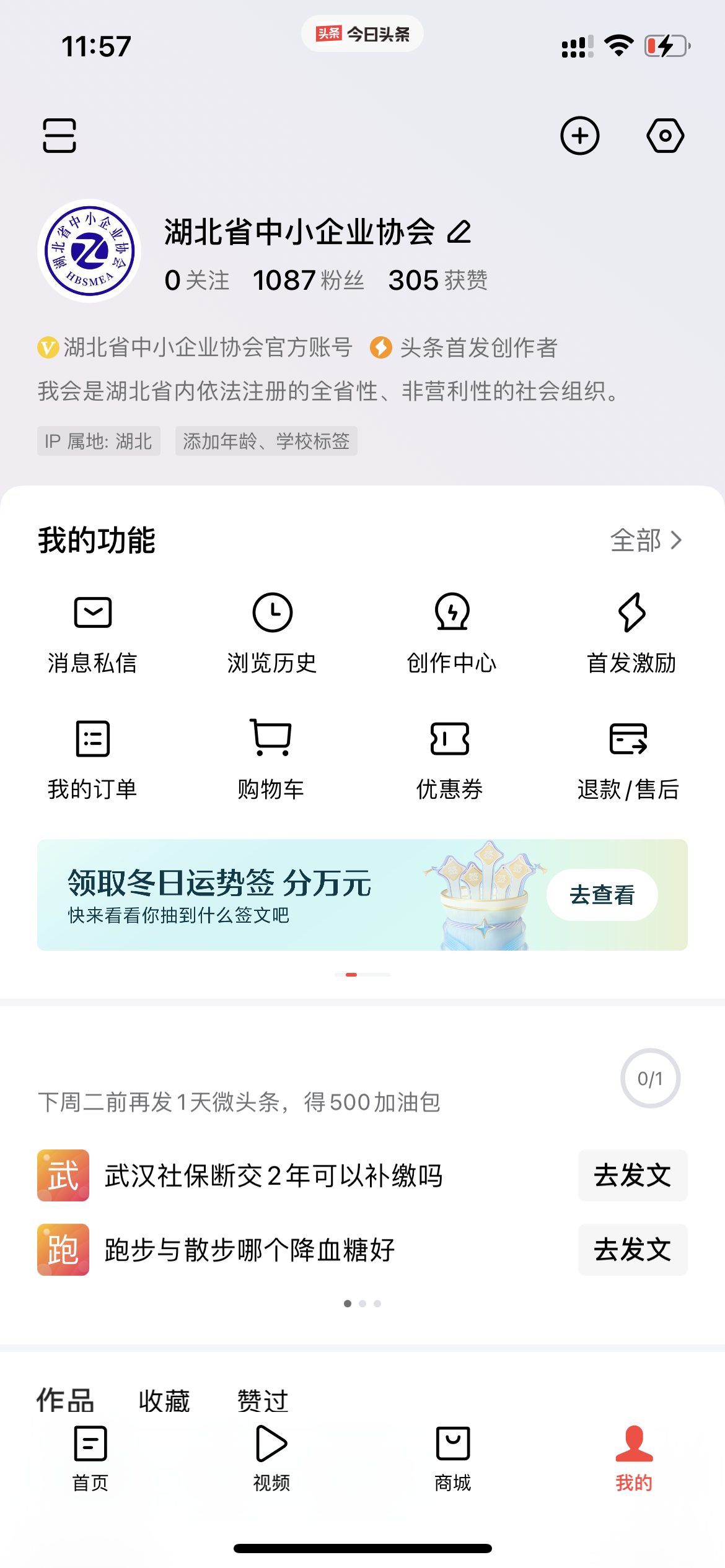Screen dimensions: 725x1568
Task: Open settings via the gear icon
Action: click(666, 134)
